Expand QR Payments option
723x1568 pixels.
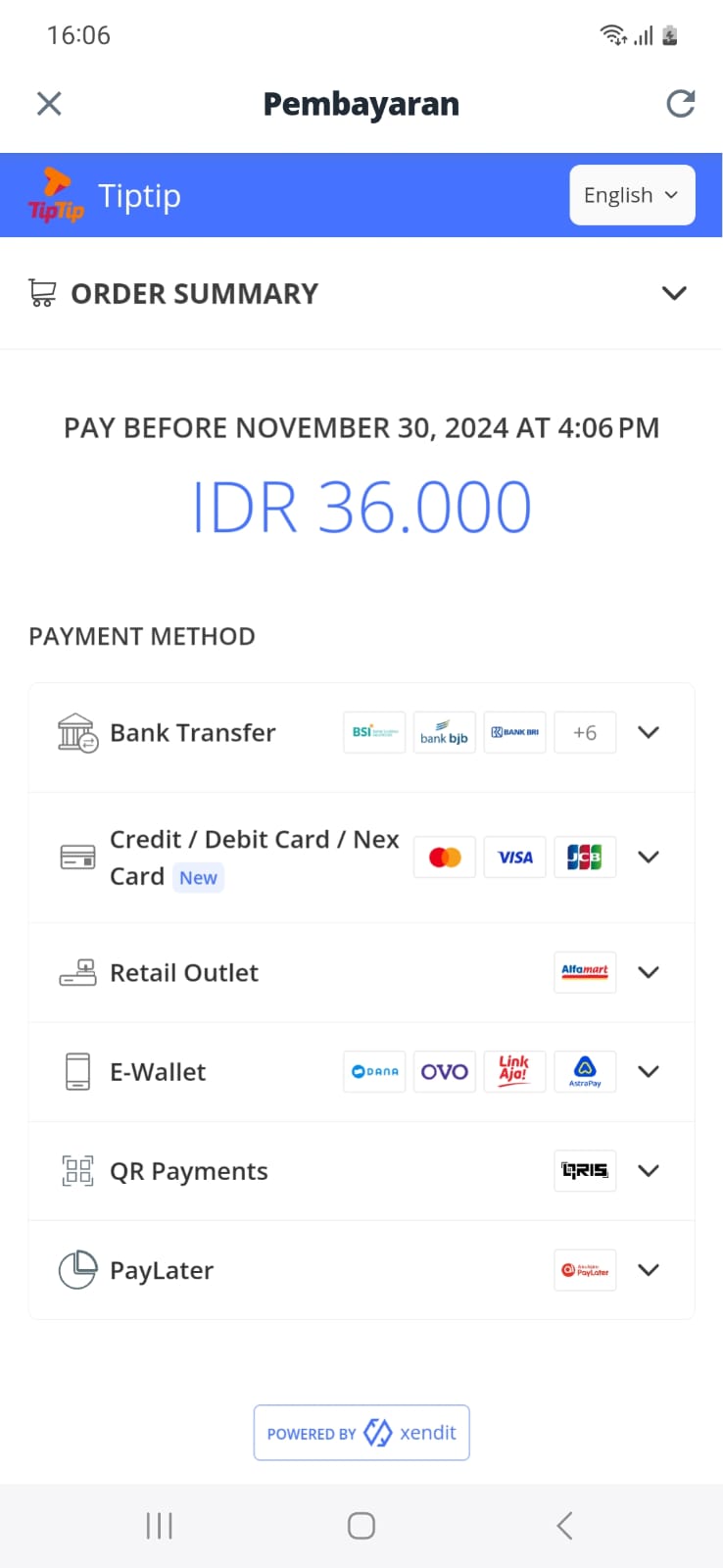(x=648, y=1171)
